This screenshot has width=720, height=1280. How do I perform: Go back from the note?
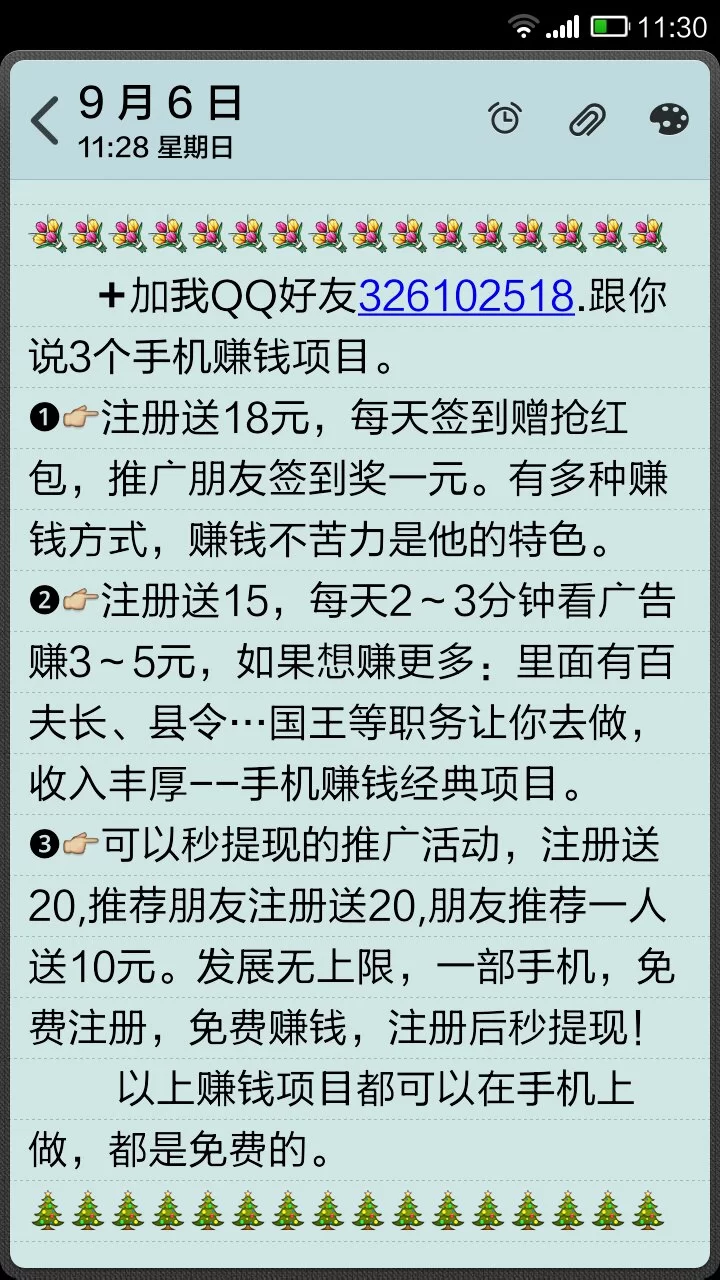[x=45, y=121]
